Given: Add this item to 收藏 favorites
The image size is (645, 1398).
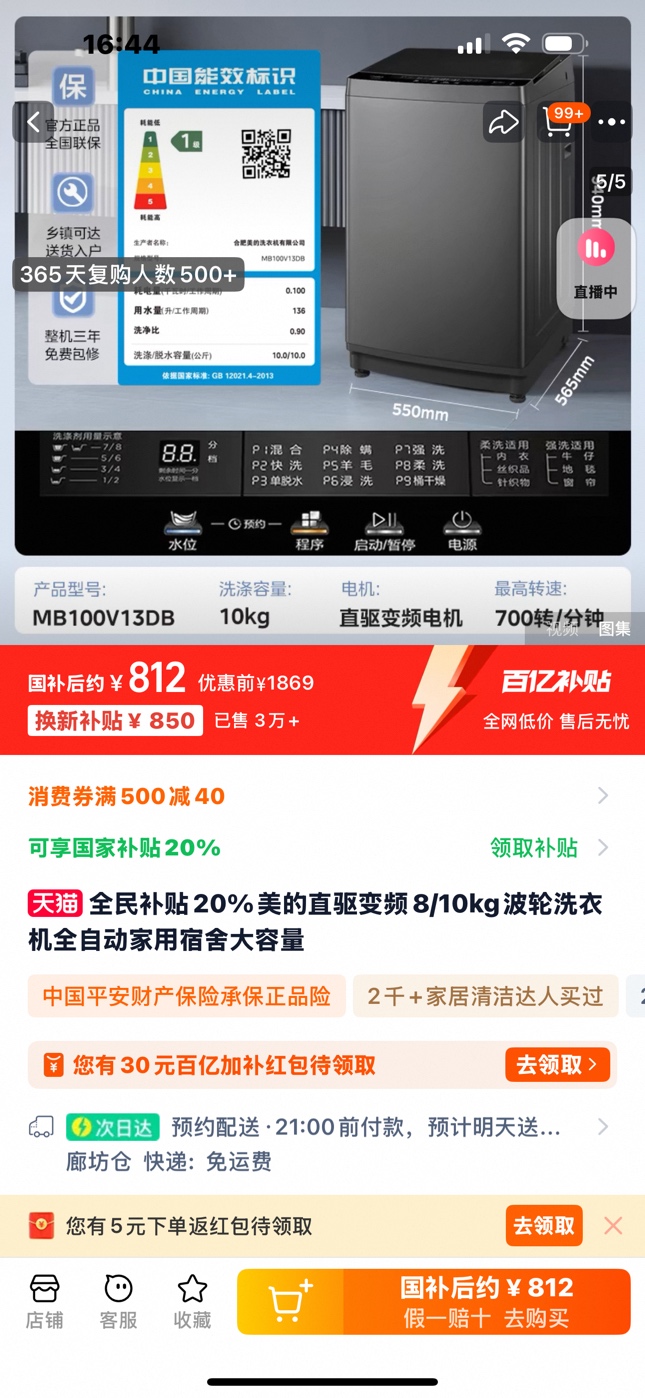Looking at the screenshot, I should pyautogui.click(x=192, y=1301).
